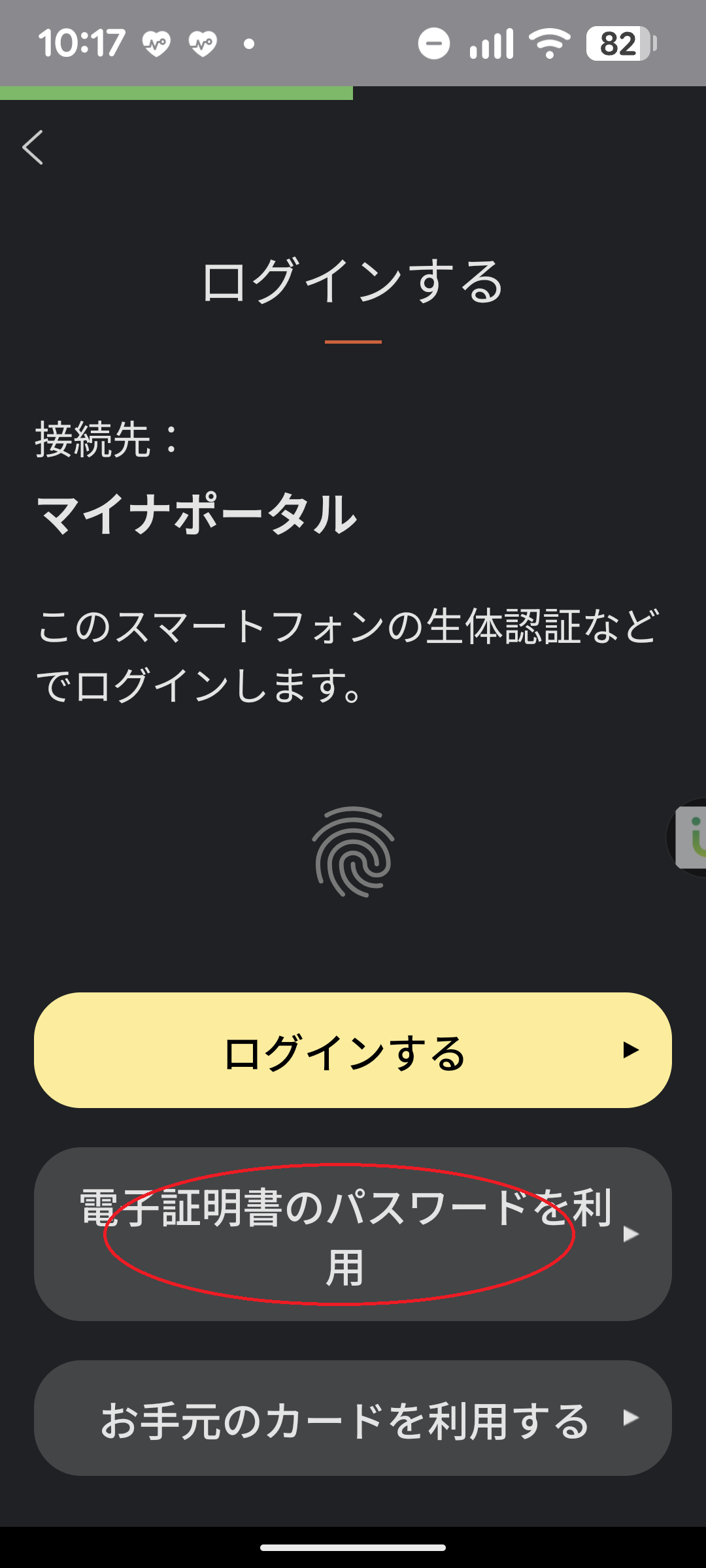Open the floating side widget on right edge
706x1568 pixels.
692,838
